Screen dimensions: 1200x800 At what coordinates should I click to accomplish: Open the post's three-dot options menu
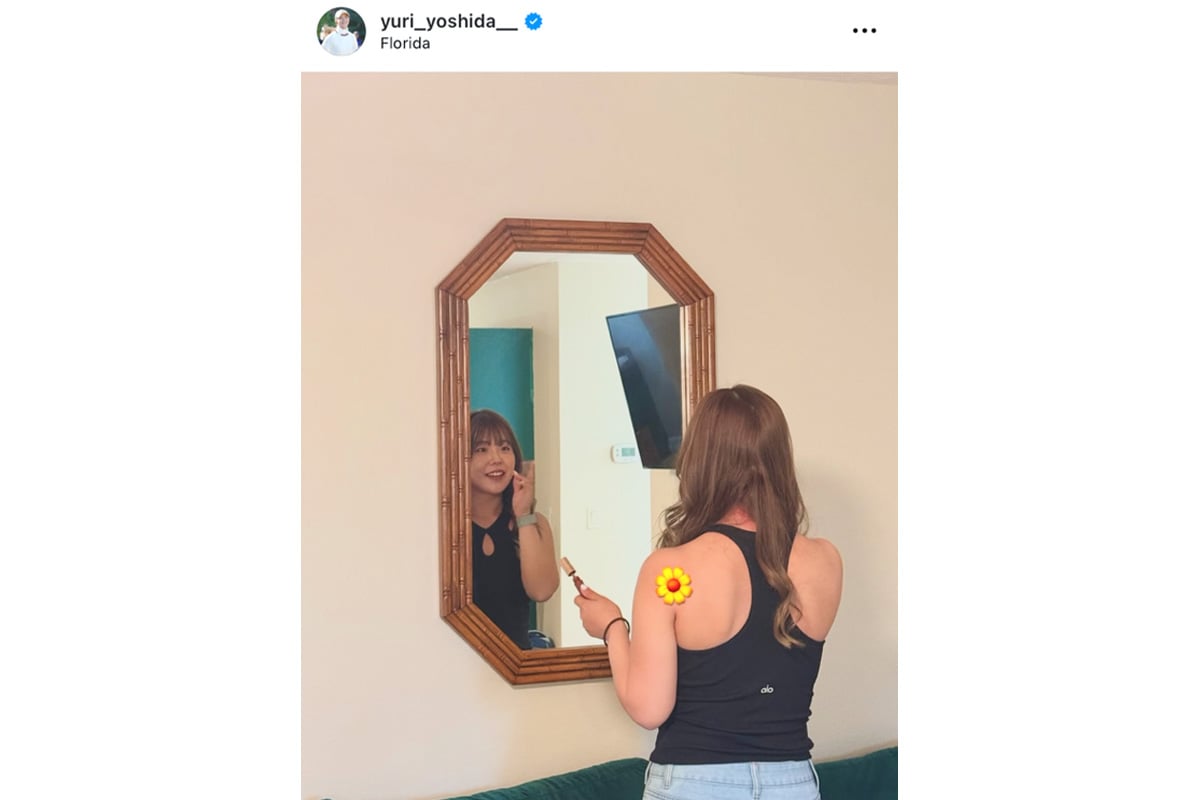point(864,31)
